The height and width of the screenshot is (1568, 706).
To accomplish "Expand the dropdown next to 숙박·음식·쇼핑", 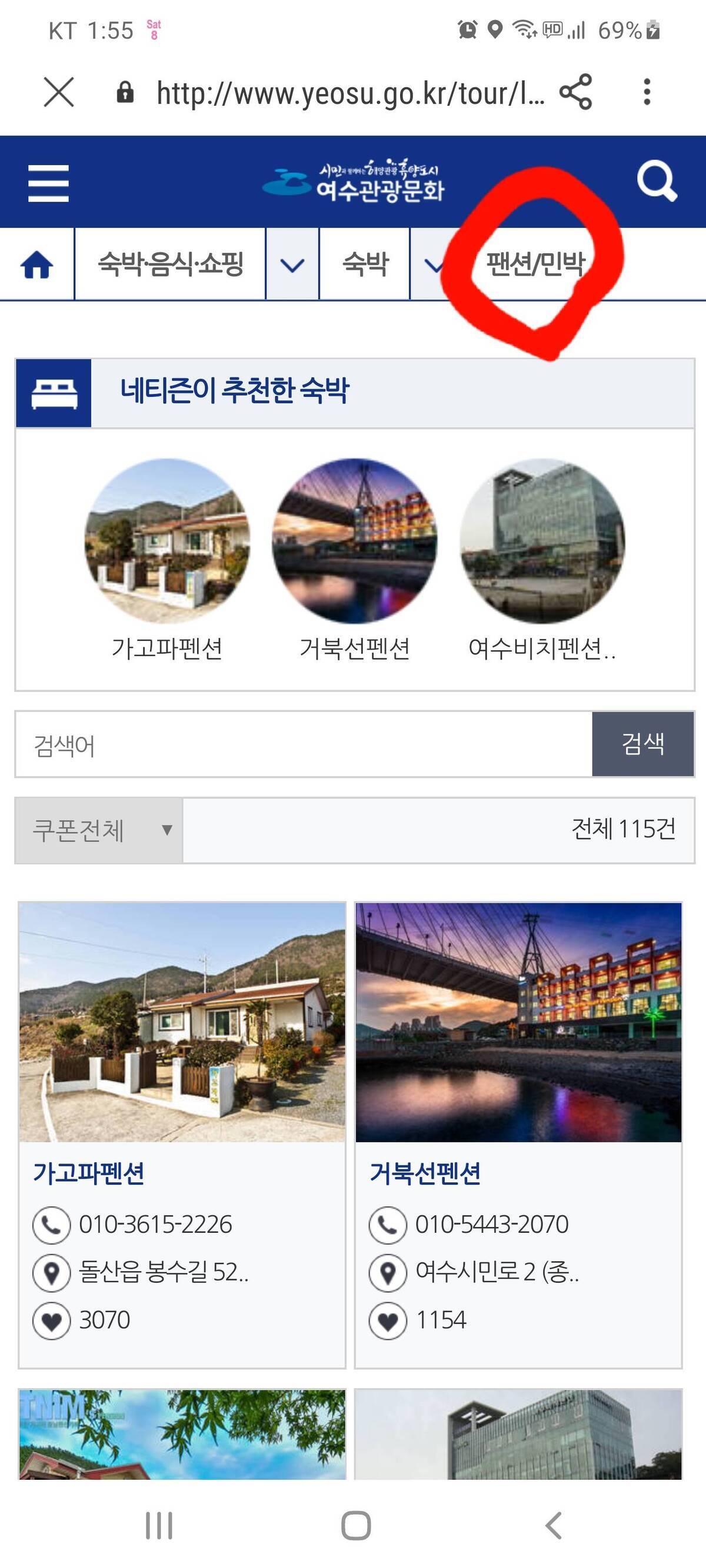I will tap(292, 265).
